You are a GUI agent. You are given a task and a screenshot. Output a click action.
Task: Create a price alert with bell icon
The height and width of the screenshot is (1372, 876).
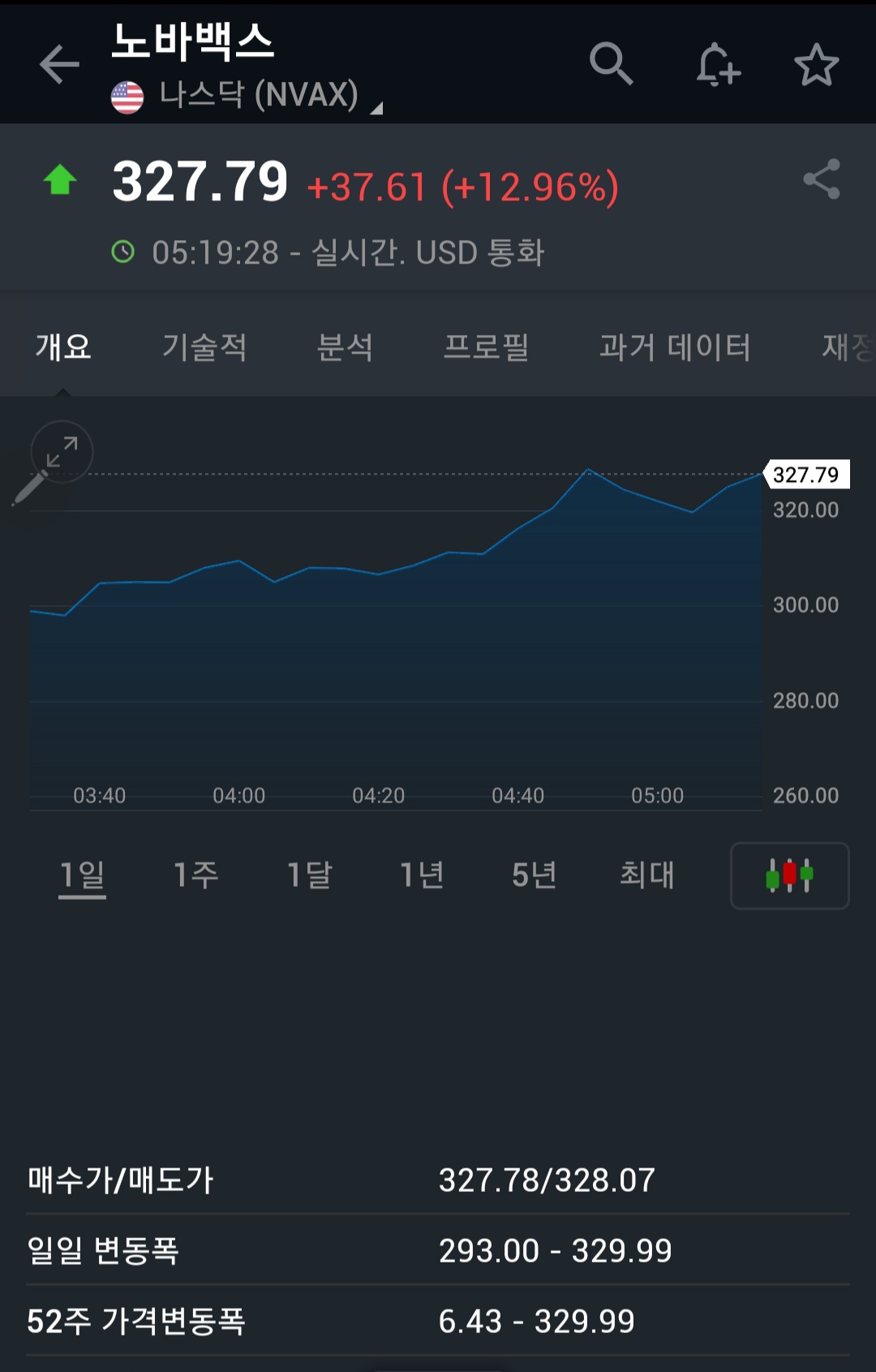718,65
